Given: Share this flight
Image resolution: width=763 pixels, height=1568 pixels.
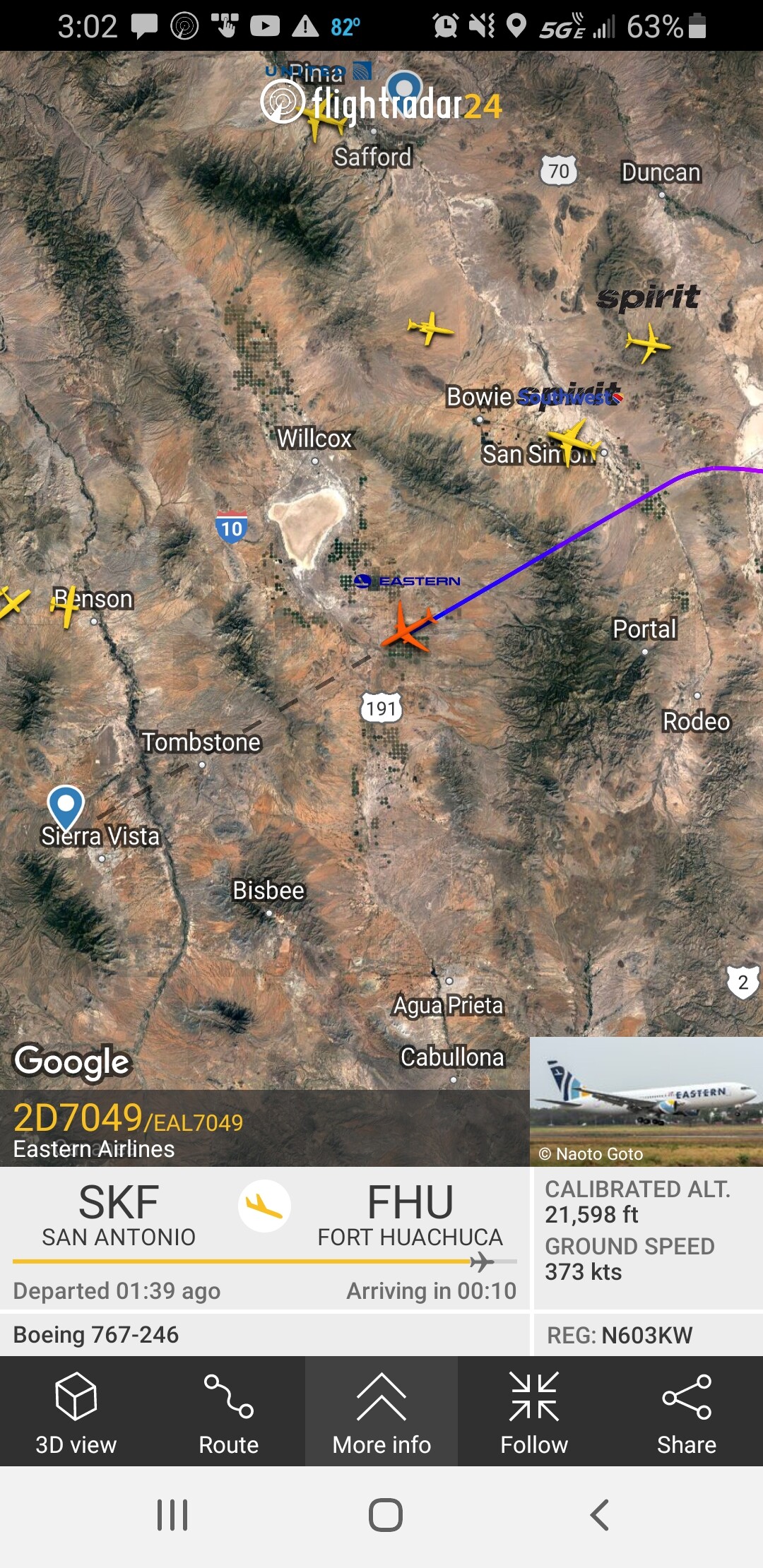Looking at the screenshot, I should pos(686,1412).
